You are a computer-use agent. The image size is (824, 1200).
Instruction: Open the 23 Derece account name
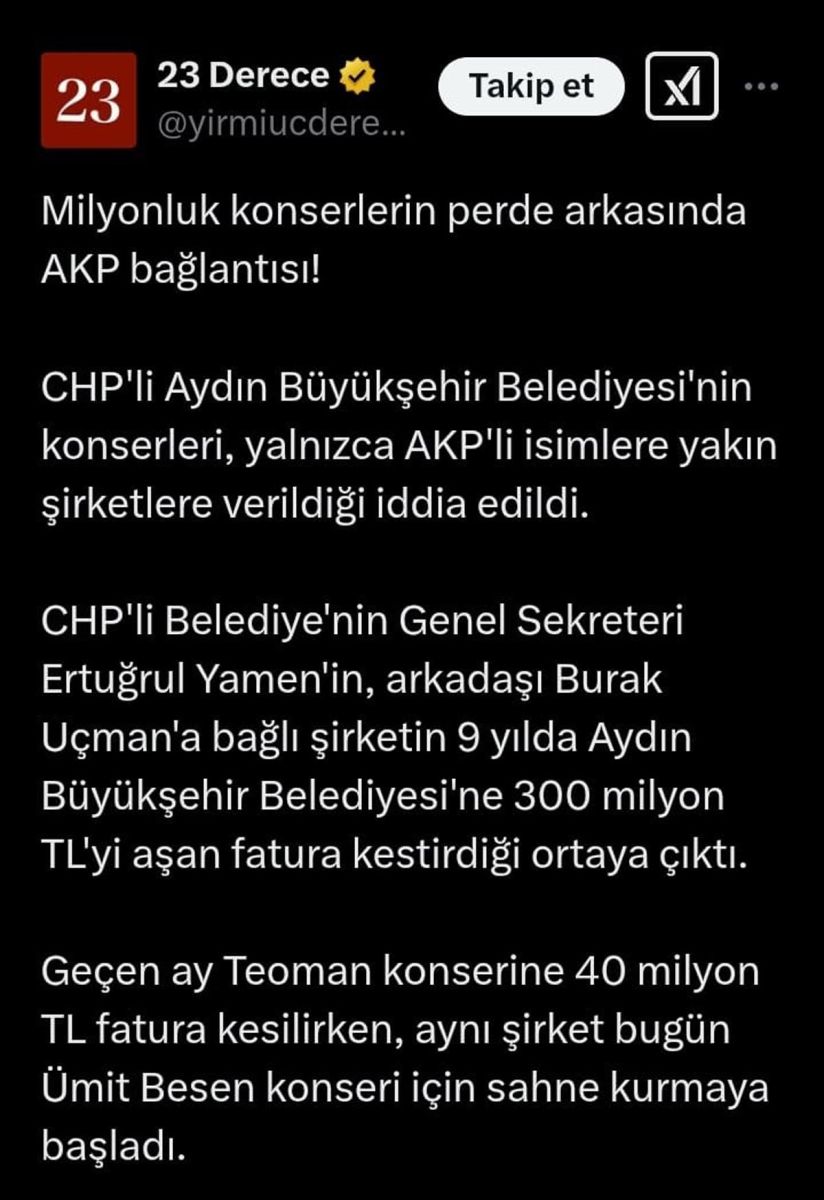click(242, 76)
